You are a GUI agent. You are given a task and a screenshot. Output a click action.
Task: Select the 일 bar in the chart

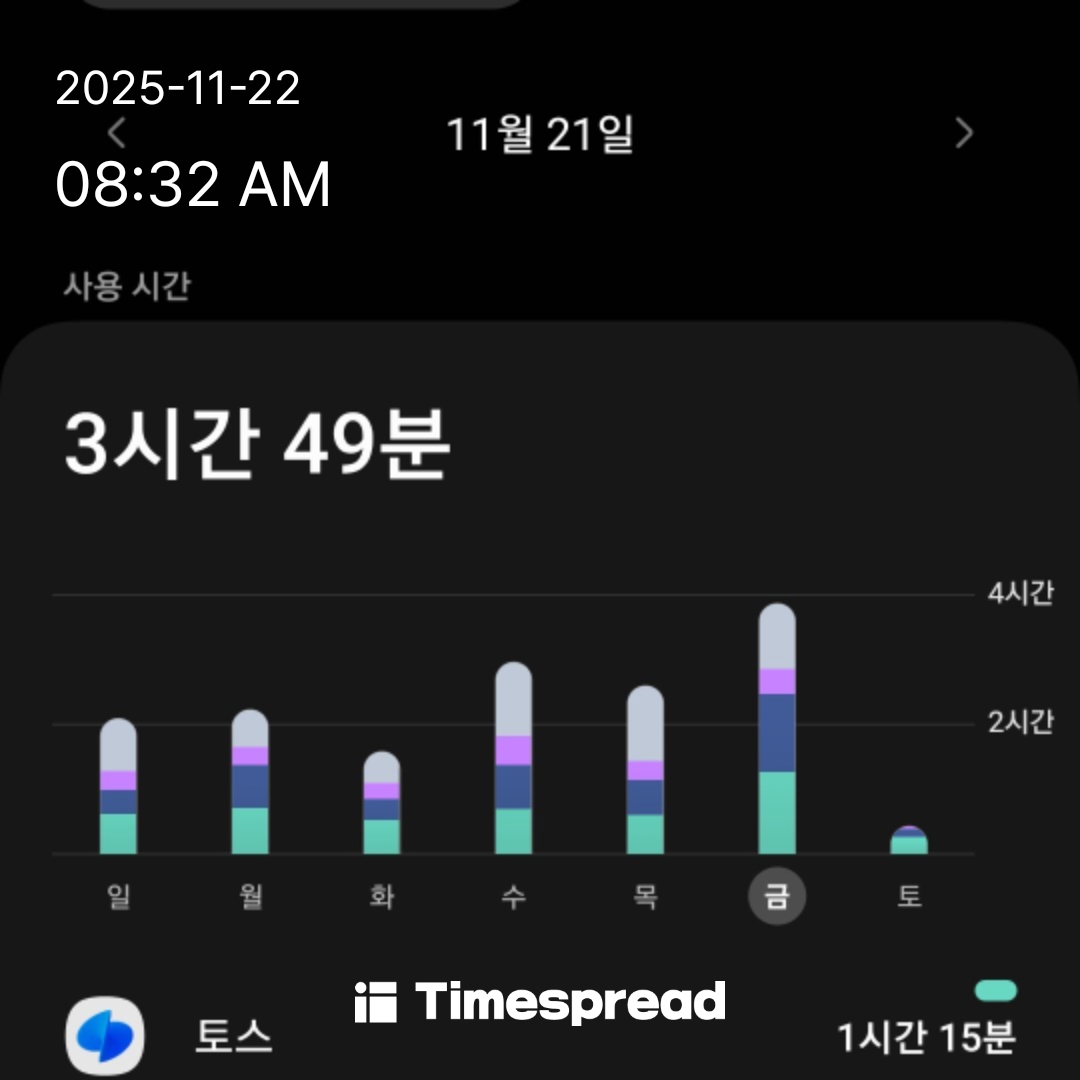click(118, 787)
